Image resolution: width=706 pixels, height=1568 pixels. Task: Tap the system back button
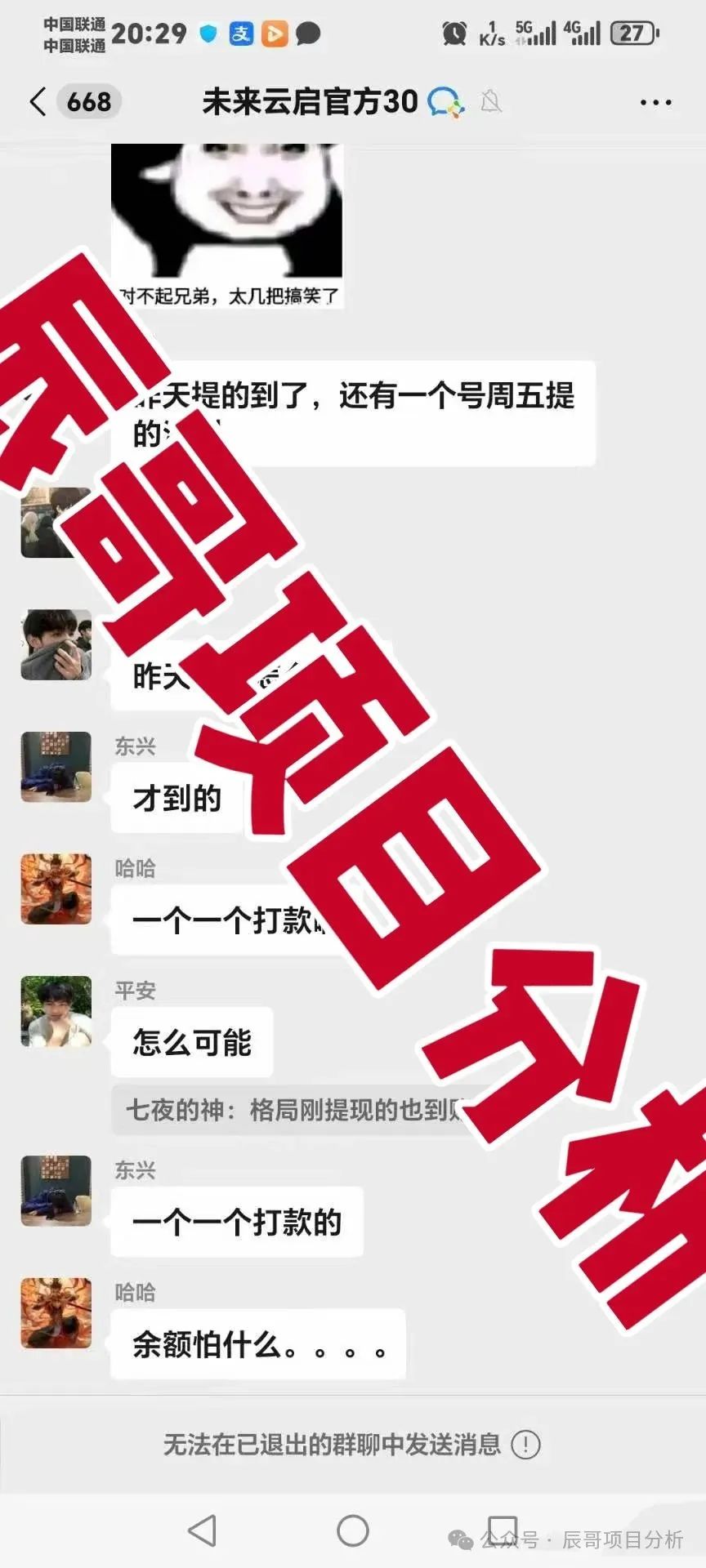pyautogui.click(x=203, y=1530)
